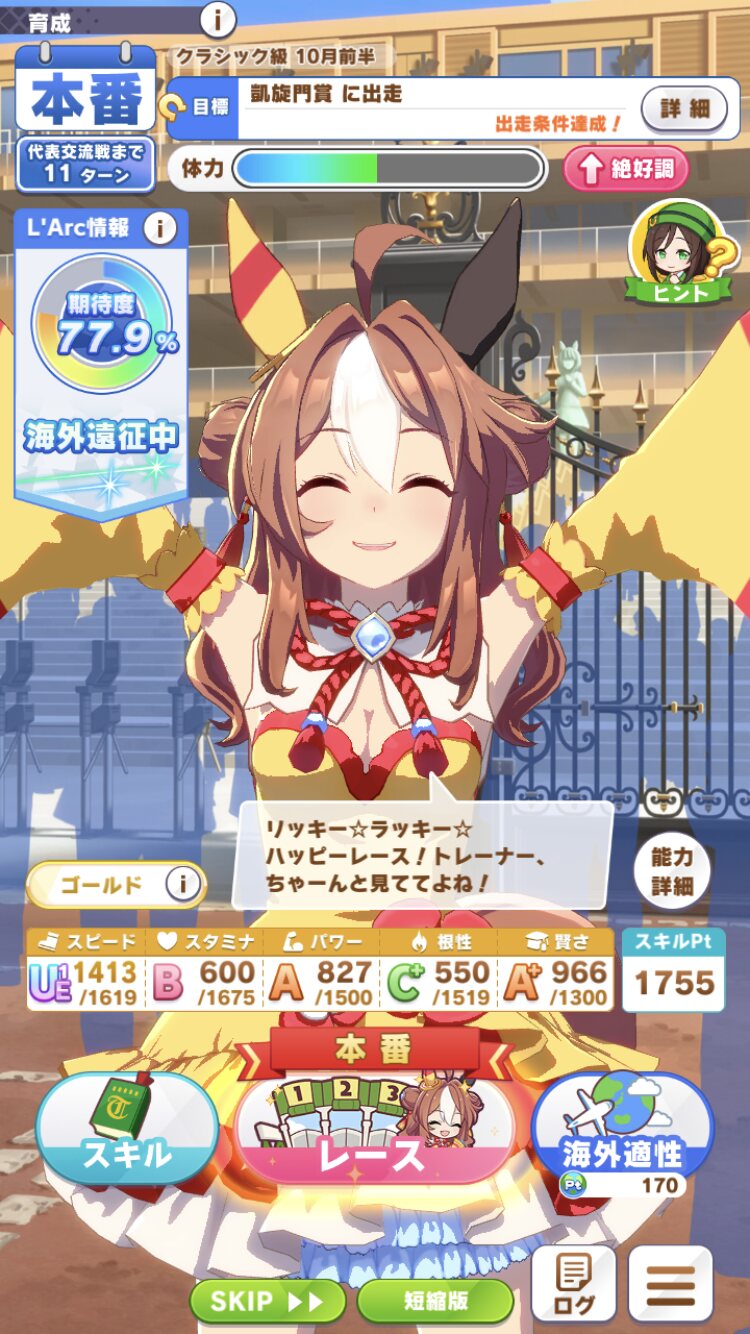Open 海外適性 overseas aptitude
750x1334 pixels.
(621, 1137)
